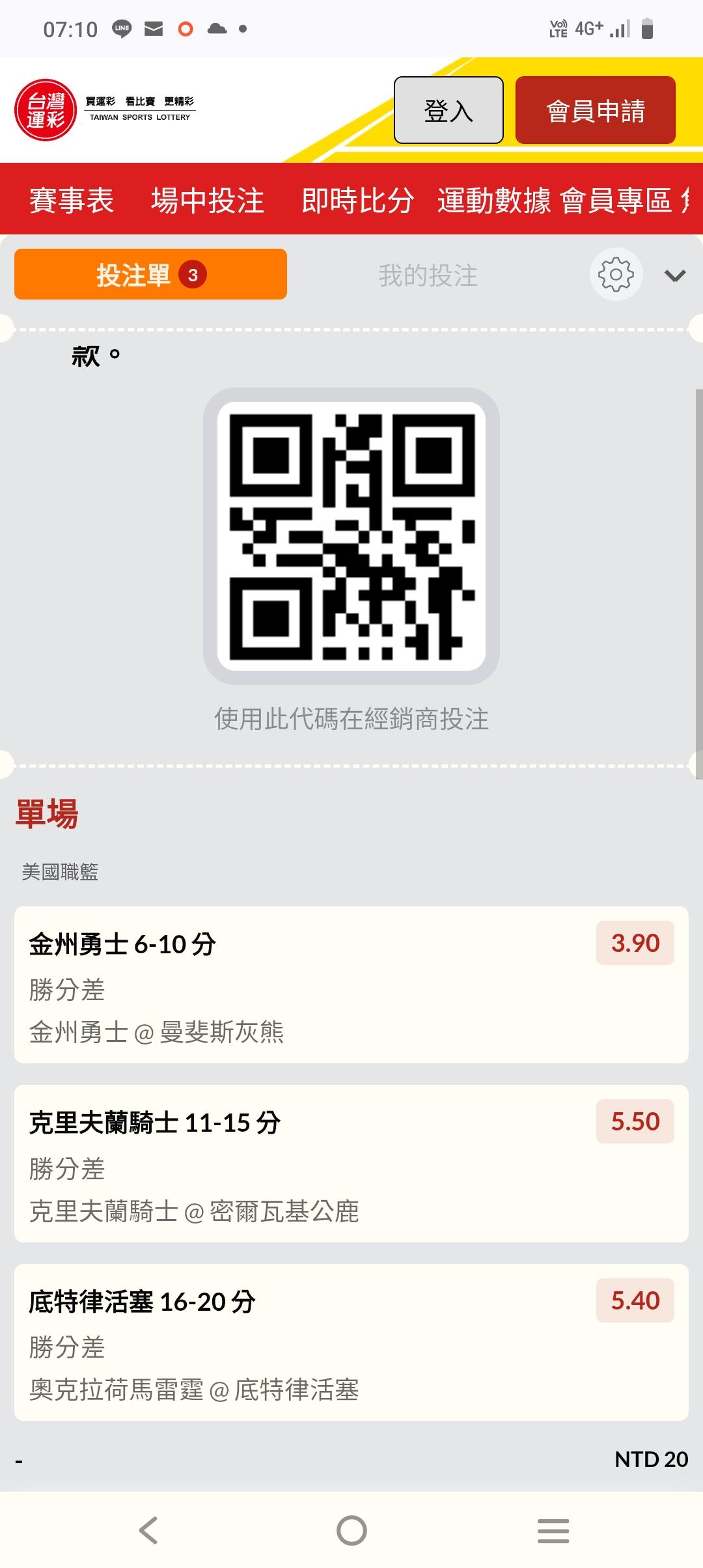Open 底特律活塞 16-20 分 bet selection
Screen dimensions: 703x1568
tap(351, 1342)
